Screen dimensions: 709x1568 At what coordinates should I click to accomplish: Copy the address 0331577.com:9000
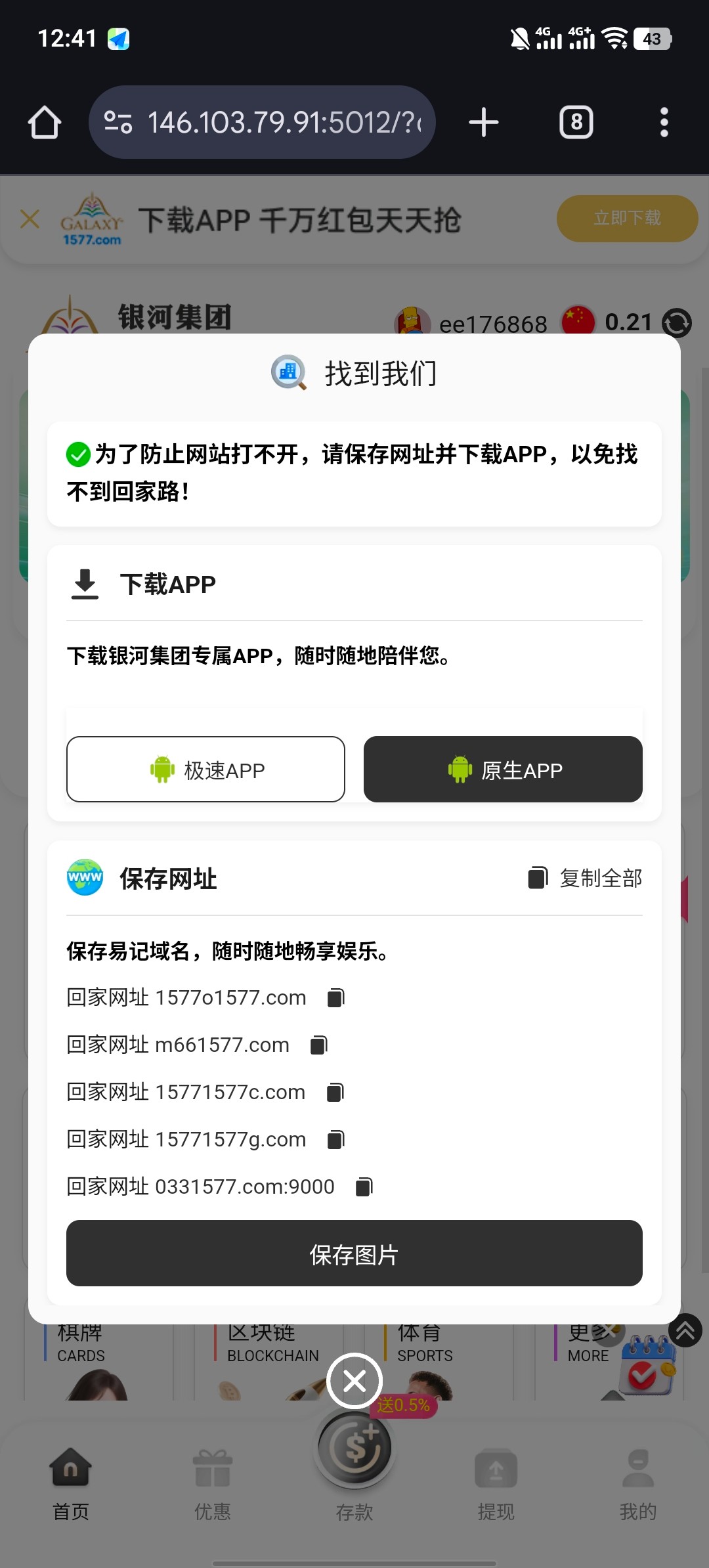coord(364,1187)
